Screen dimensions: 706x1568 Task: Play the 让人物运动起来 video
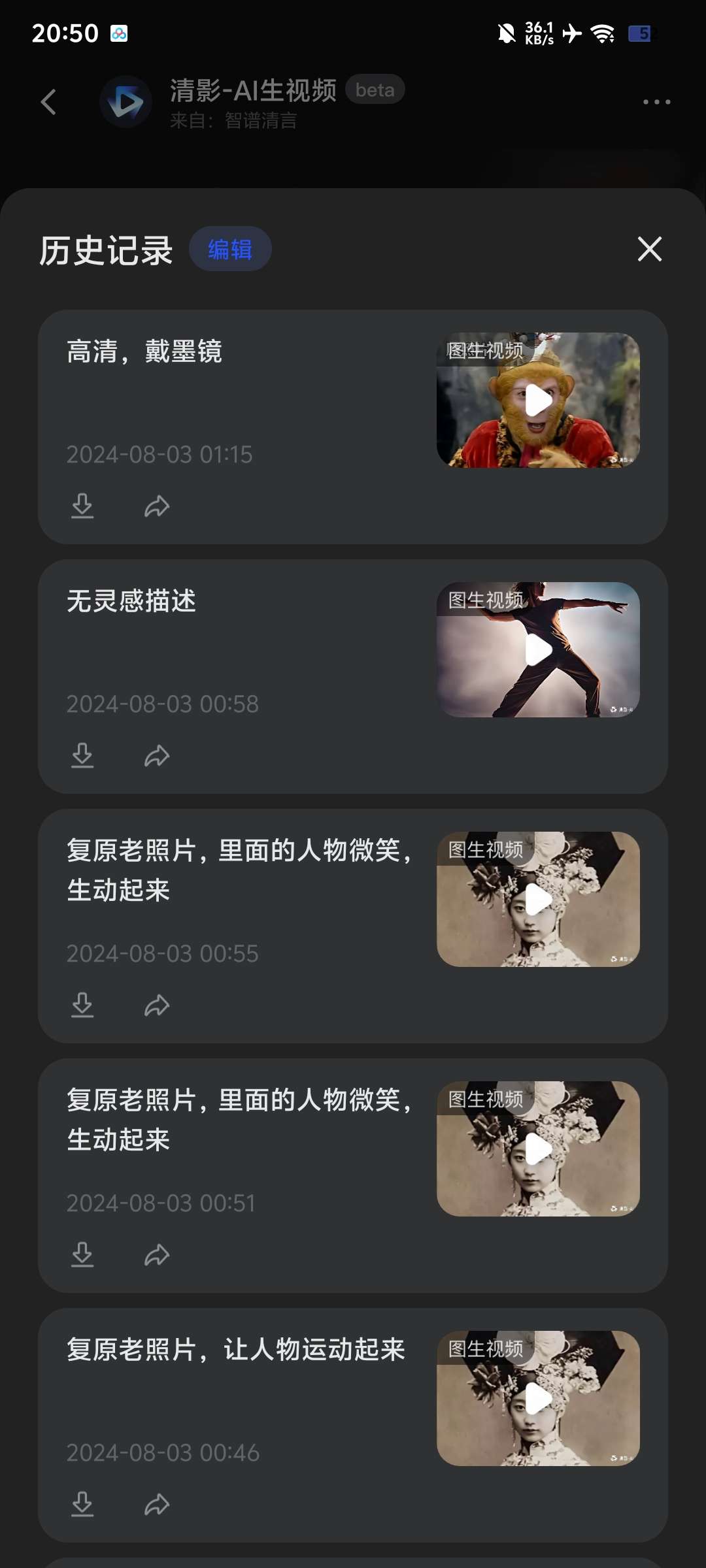pyautogui.click(x=538, y=1399)
